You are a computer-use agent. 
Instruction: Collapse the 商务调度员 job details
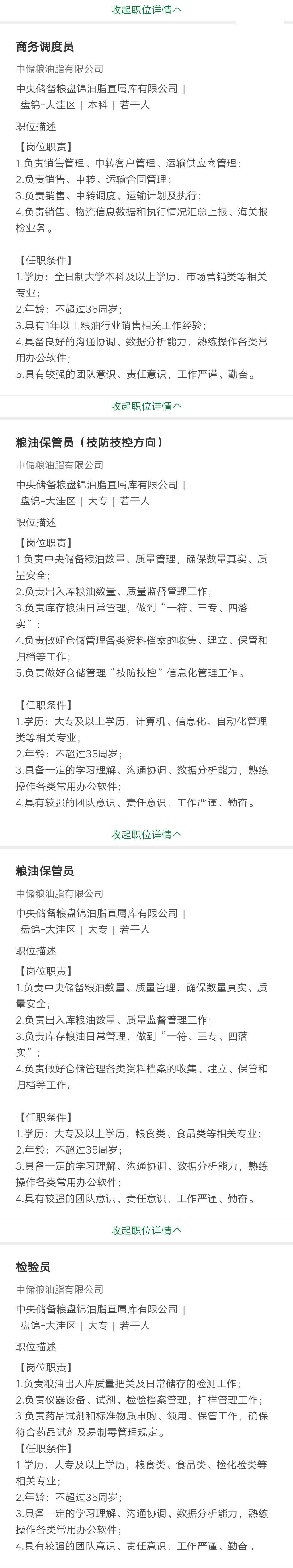coord(146,406)
